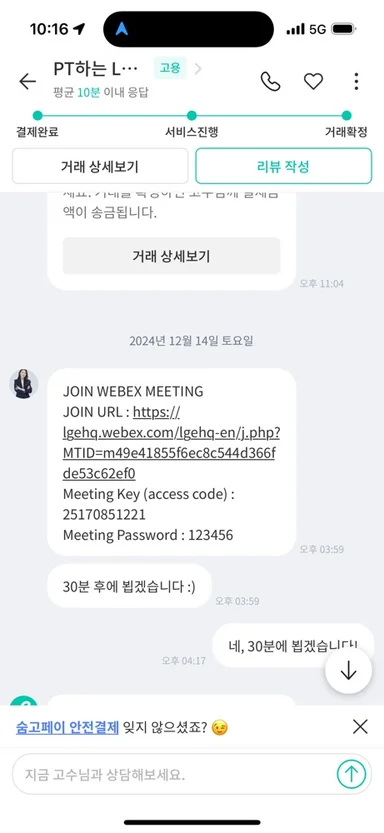Tap the top 거래 상세보기 button

[x=100, y=166]
